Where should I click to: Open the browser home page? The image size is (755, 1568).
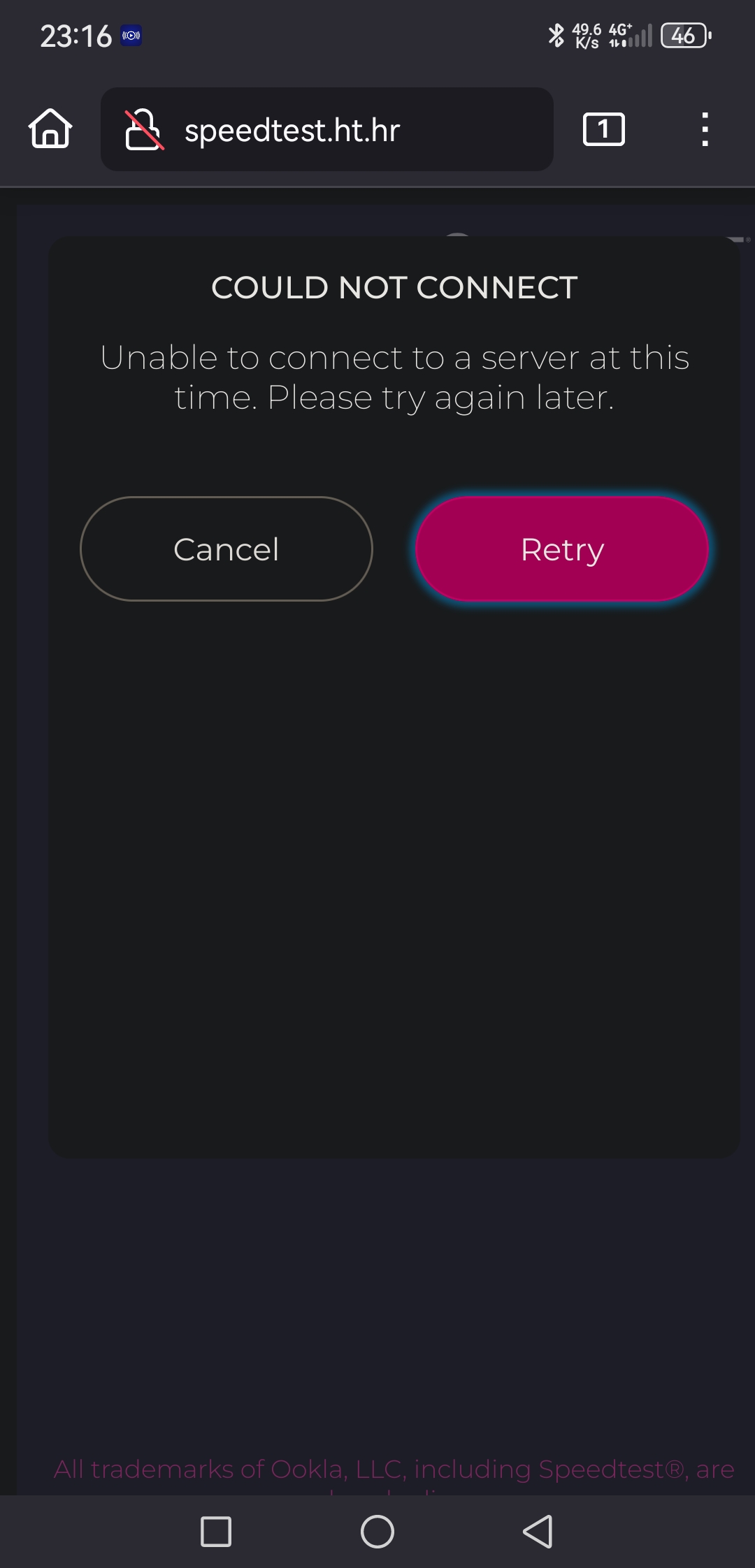pyautogui.click(x=50, y=129)
